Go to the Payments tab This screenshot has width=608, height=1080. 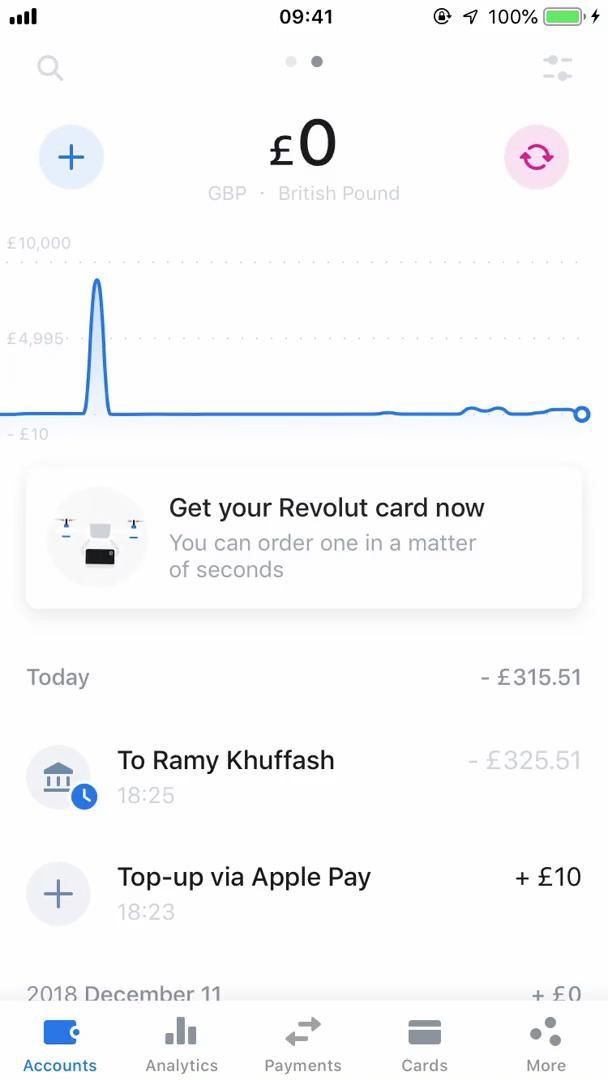(x=303, y=1044)
